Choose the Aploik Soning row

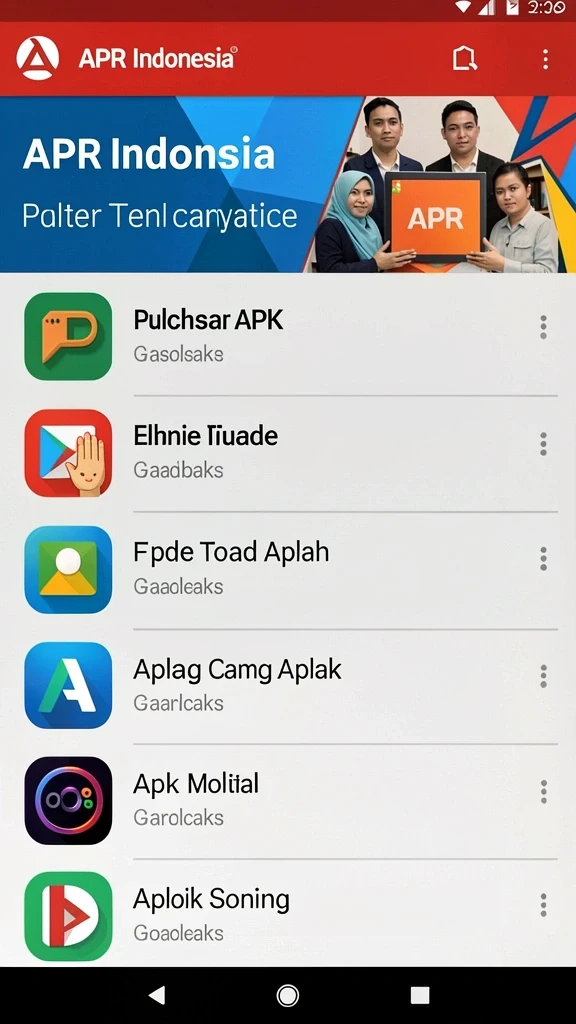tap(288, 914)
